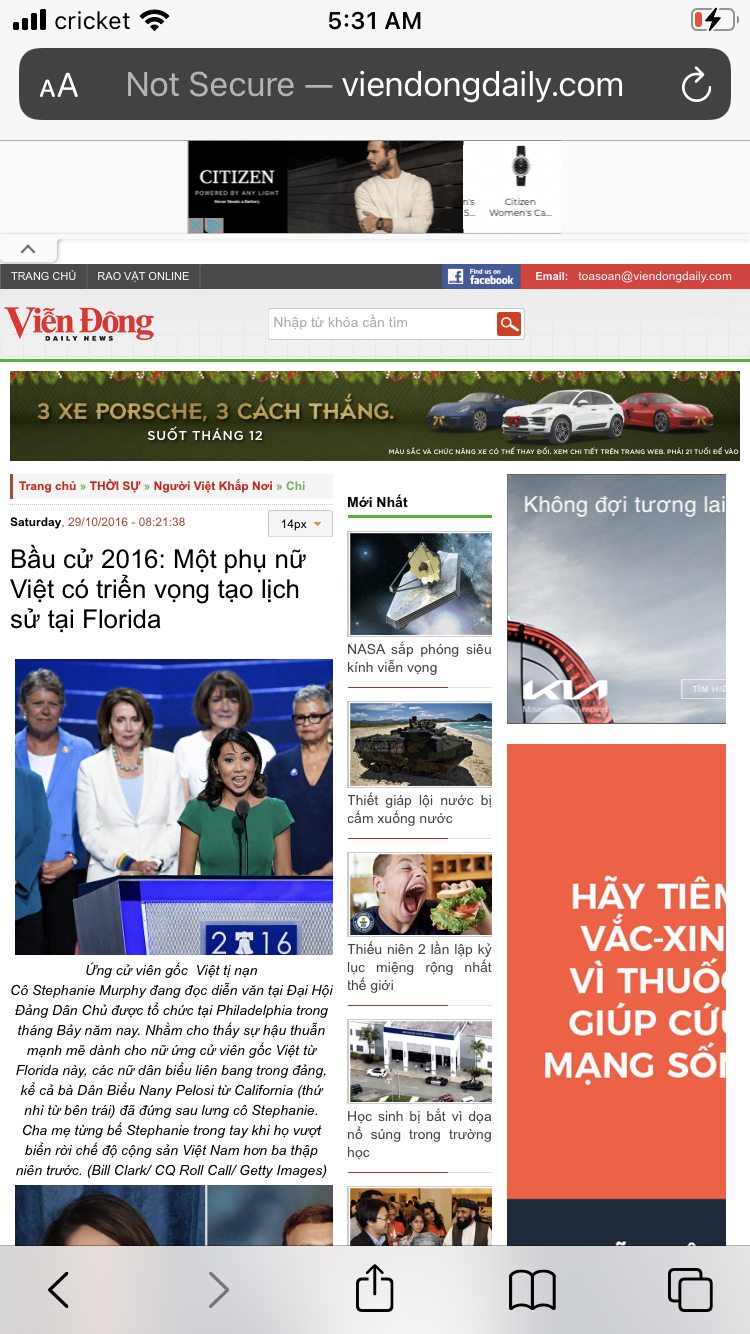Open the Porsche banner advertisement

click(375, 416)
